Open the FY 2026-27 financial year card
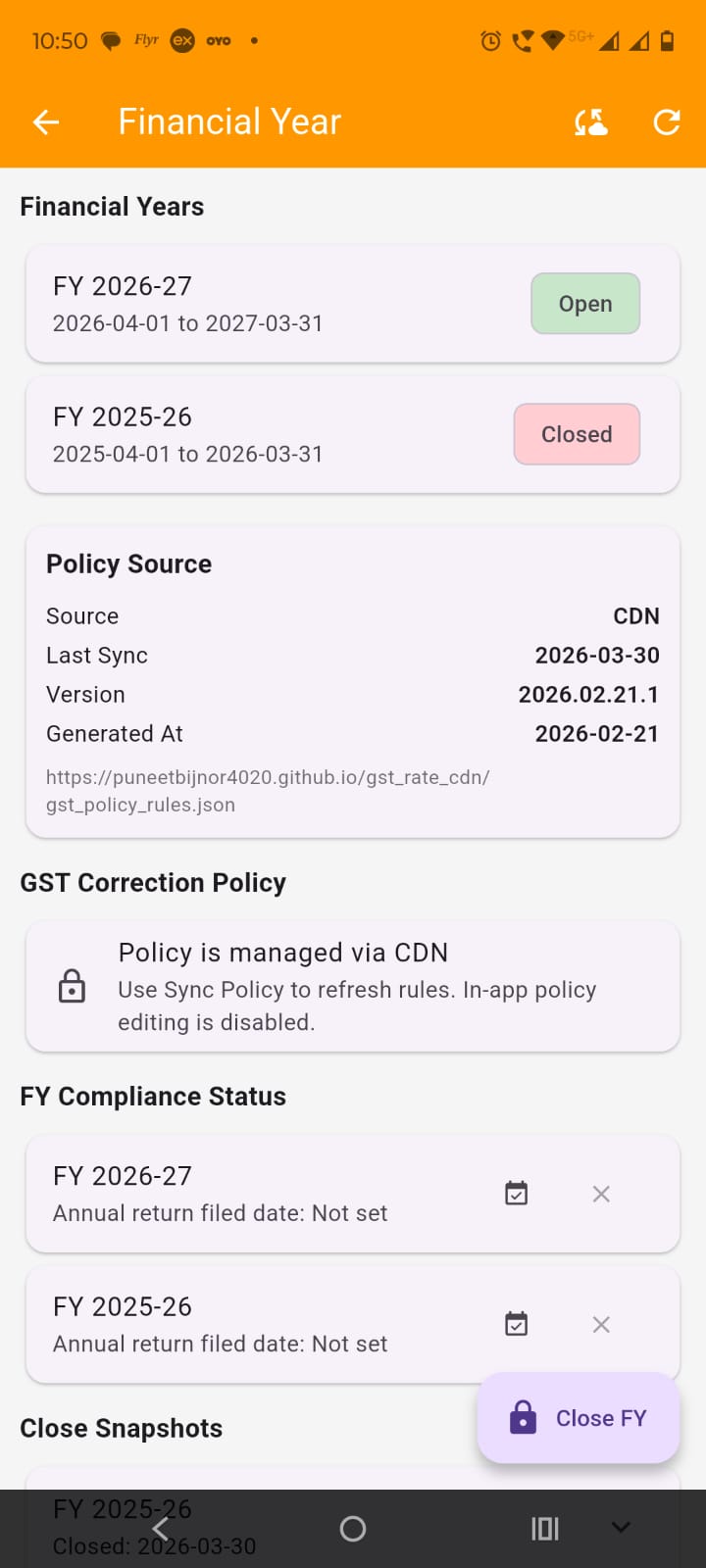The image size is (706, 1568). point(353,304)
